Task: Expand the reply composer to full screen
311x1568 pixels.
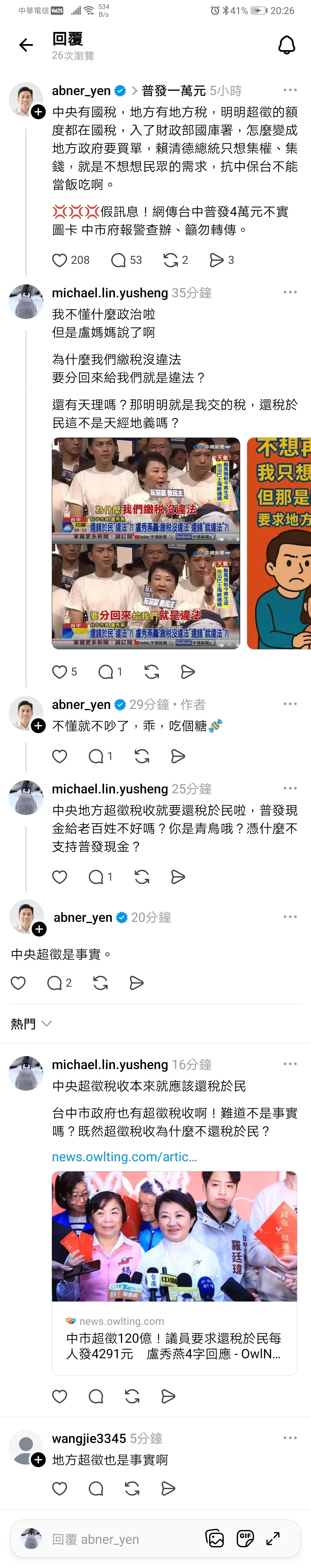Action: [273, 1539]
